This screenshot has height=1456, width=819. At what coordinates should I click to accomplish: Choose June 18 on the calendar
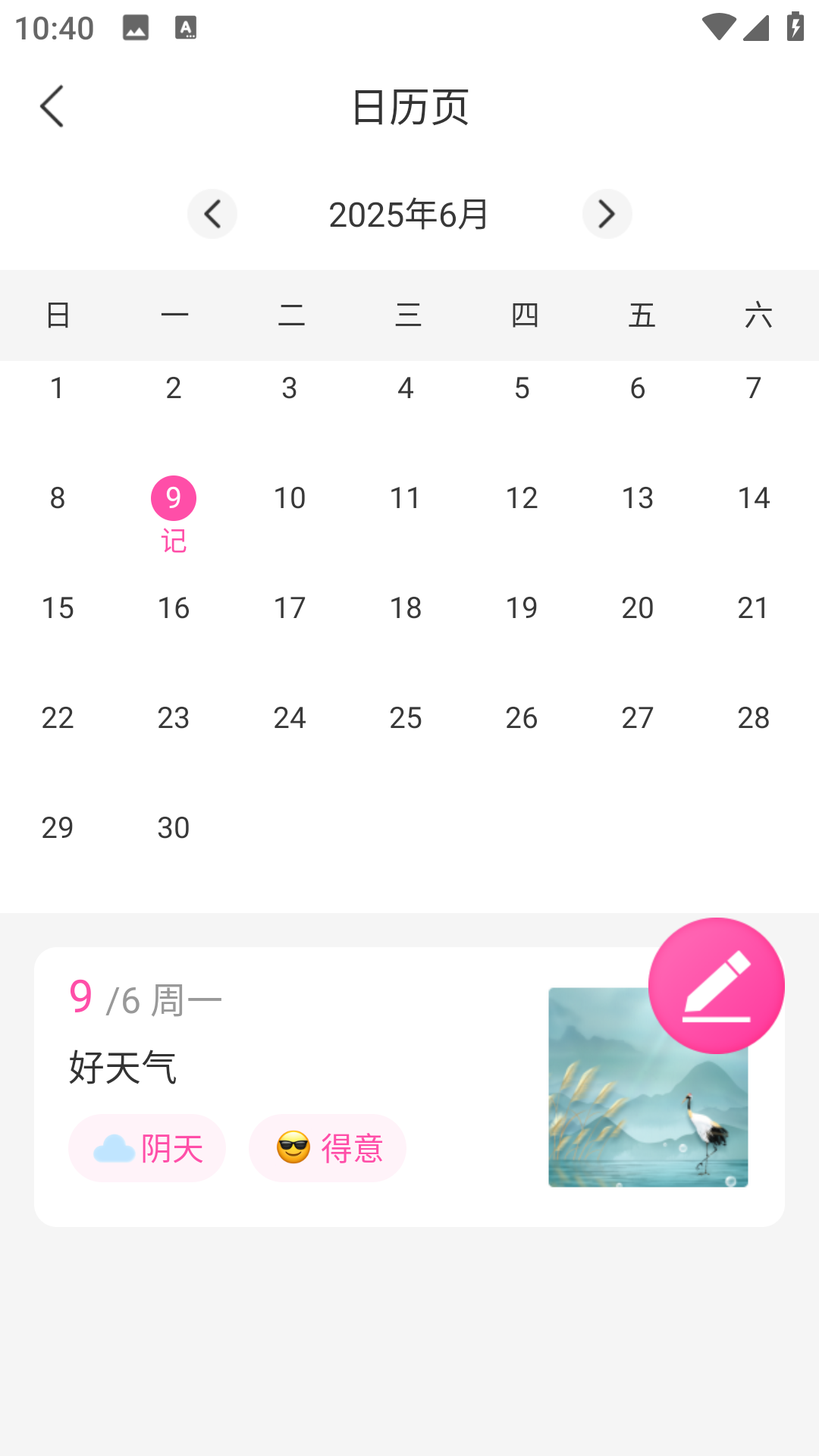click(x=406, y=608)
